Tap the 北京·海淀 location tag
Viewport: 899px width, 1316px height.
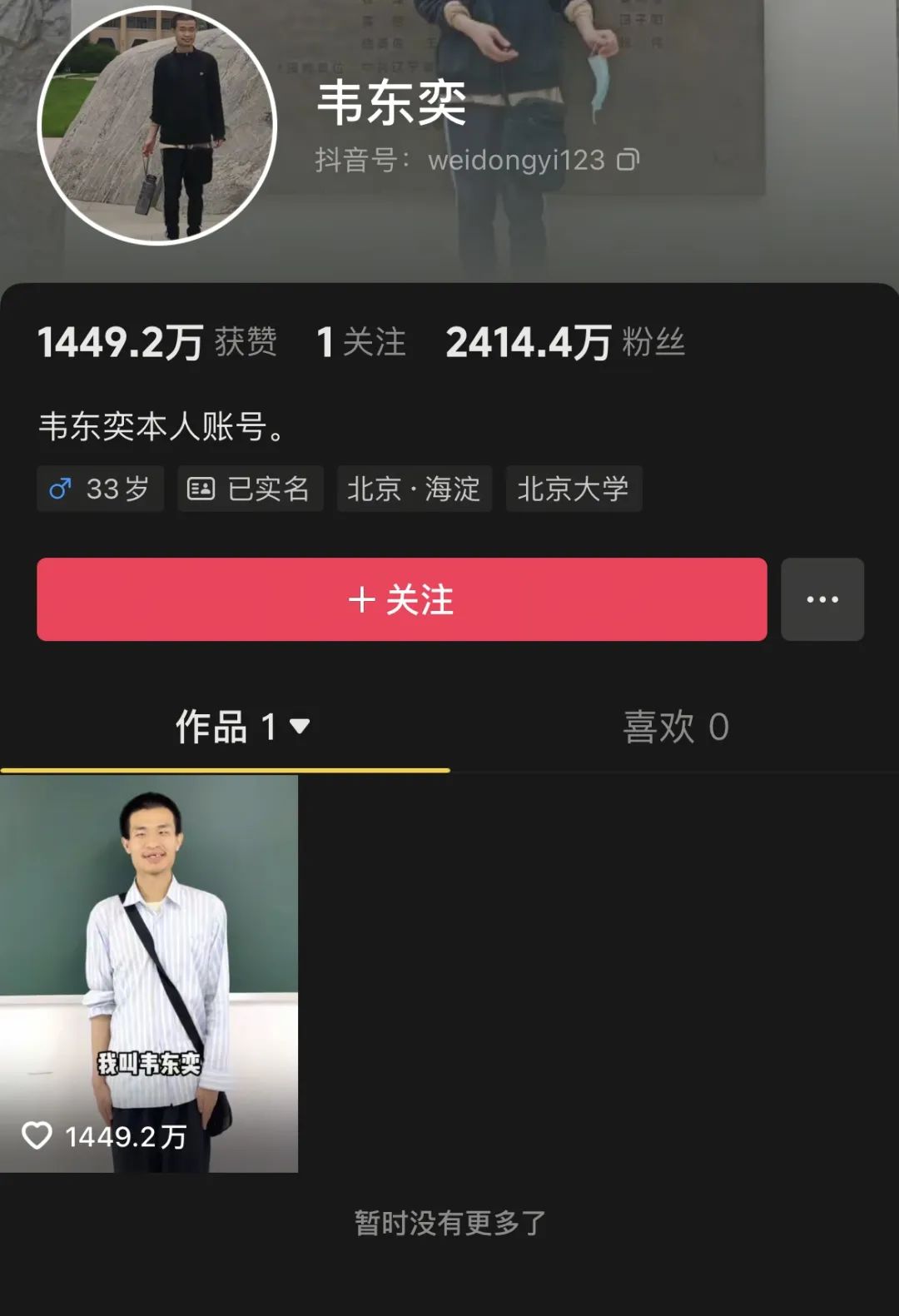pos(414,489)
